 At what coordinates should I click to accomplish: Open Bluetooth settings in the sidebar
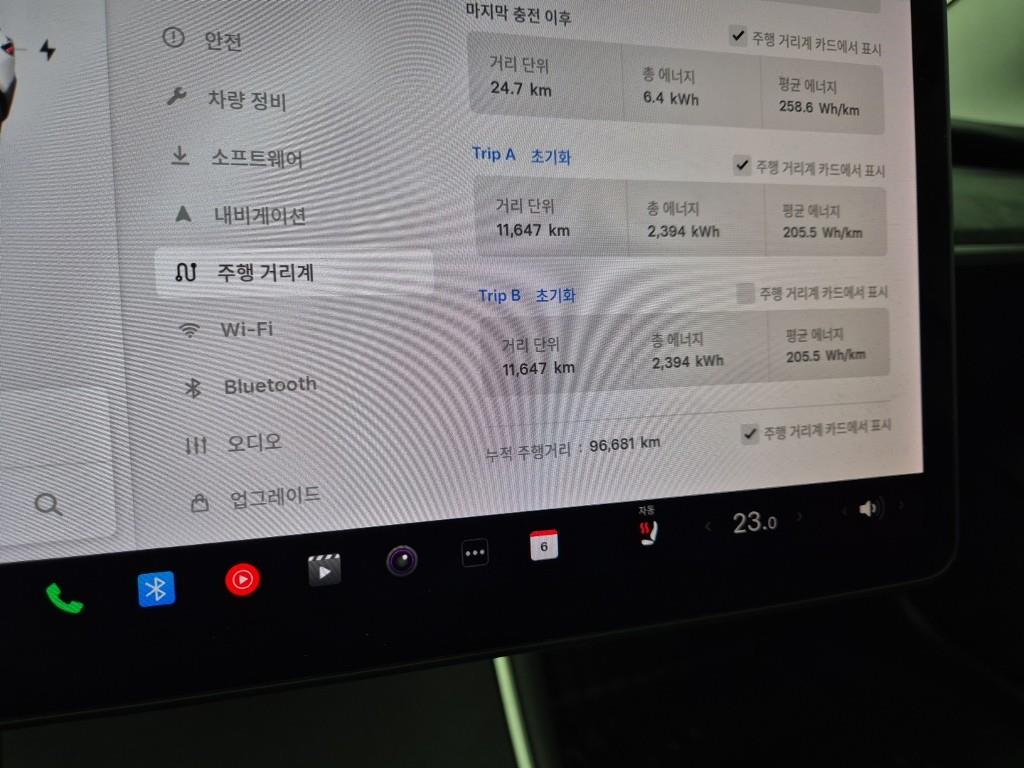tap(268, 386)
